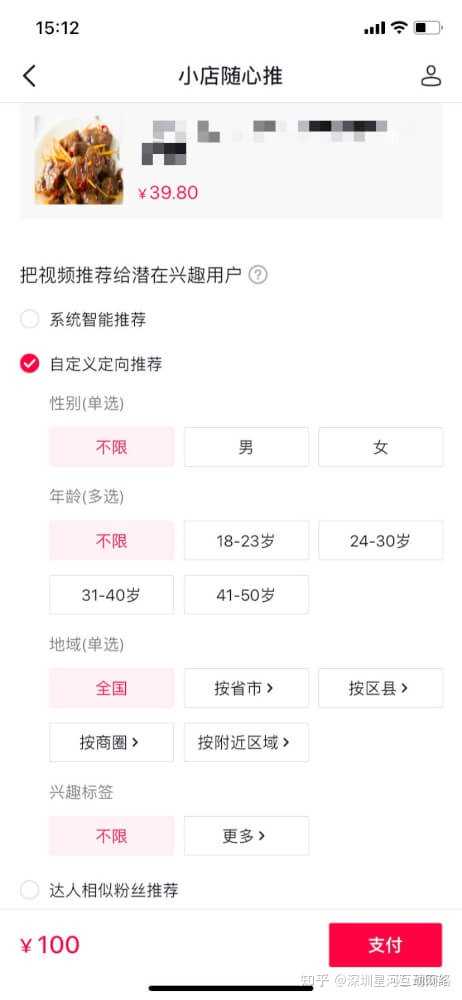462x1000 pixels.
Task: Open the product card priced ¥39.80
Action: 231,162
